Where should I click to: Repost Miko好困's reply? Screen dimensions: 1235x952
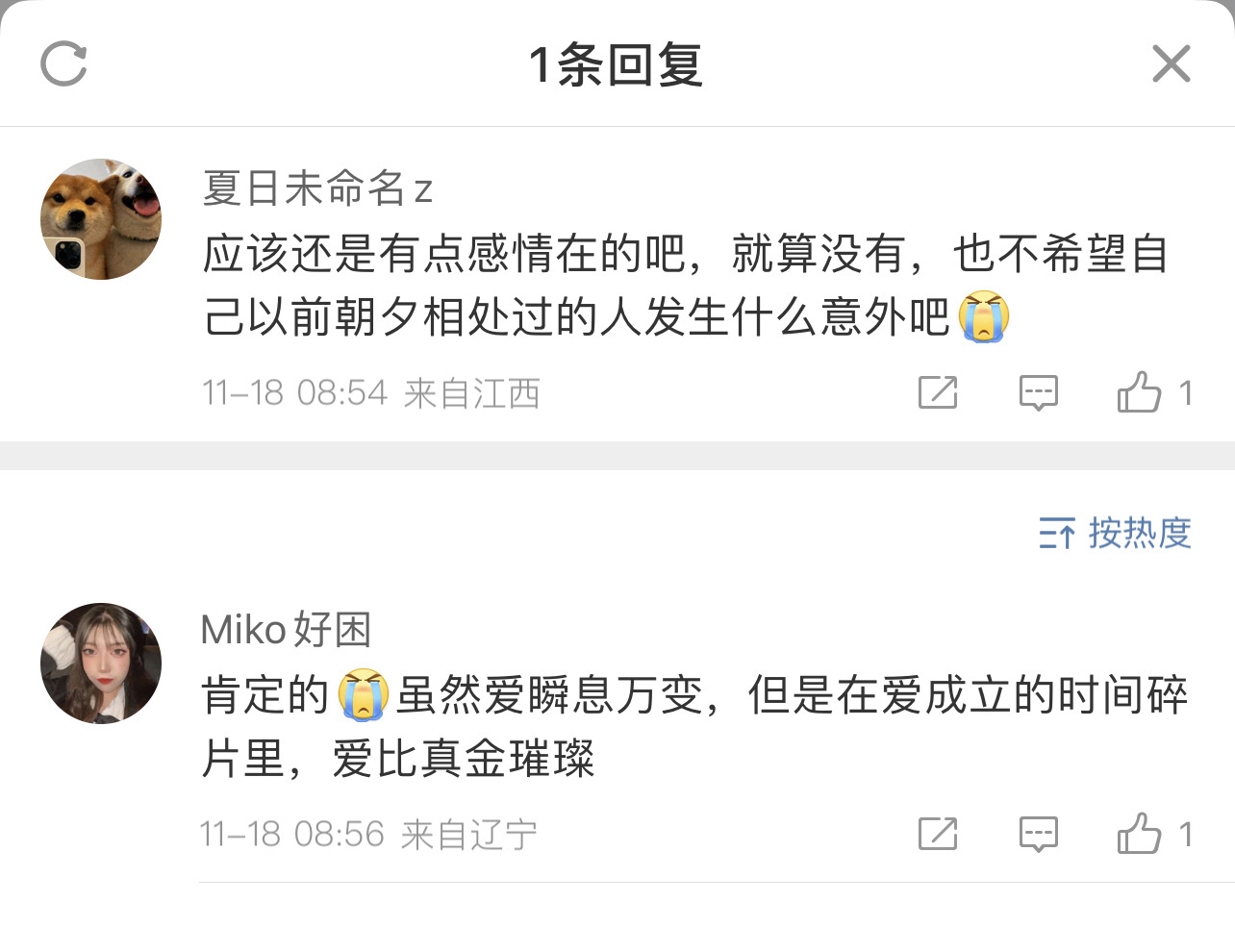938,834
